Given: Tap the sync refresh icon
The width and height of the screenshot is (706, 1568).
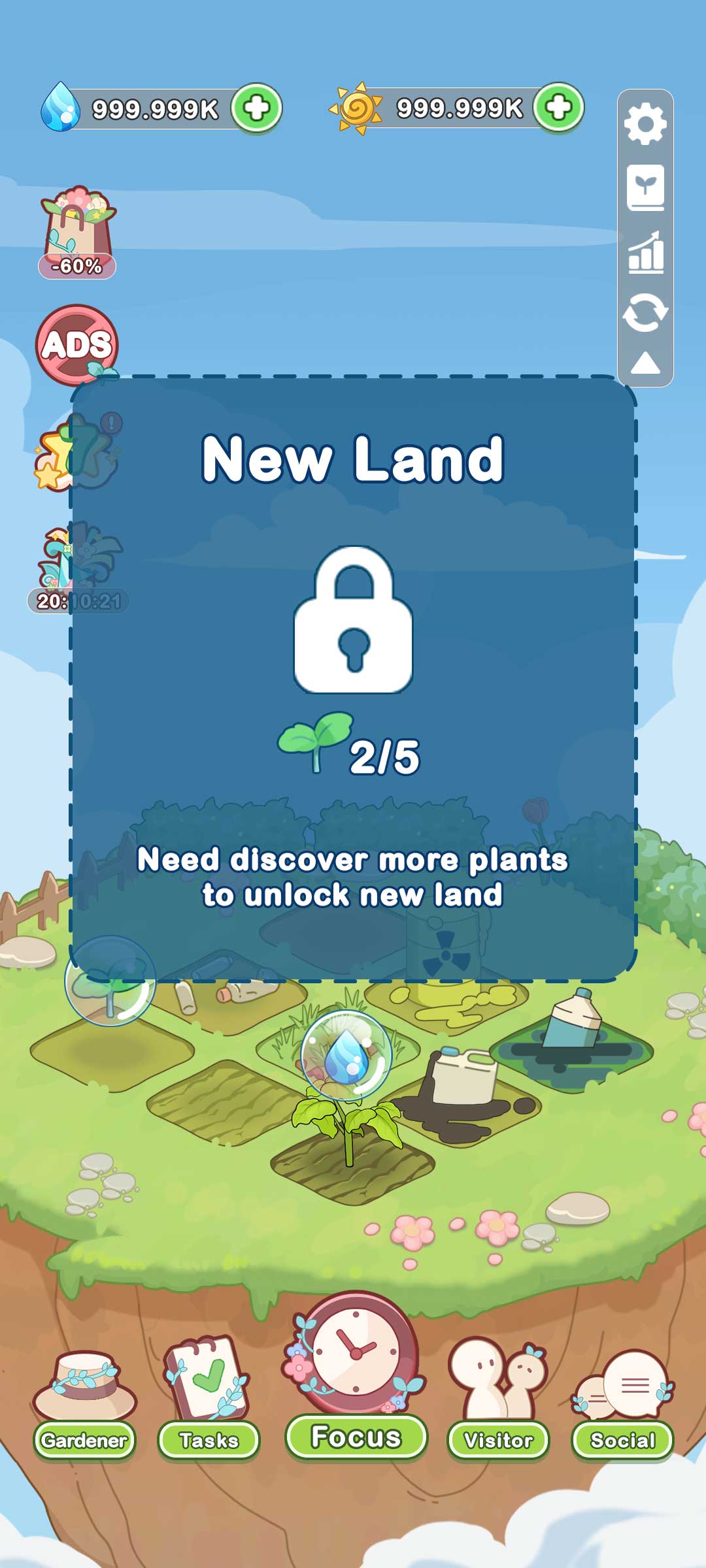Looking at the screenshot, I should (645, 312).
